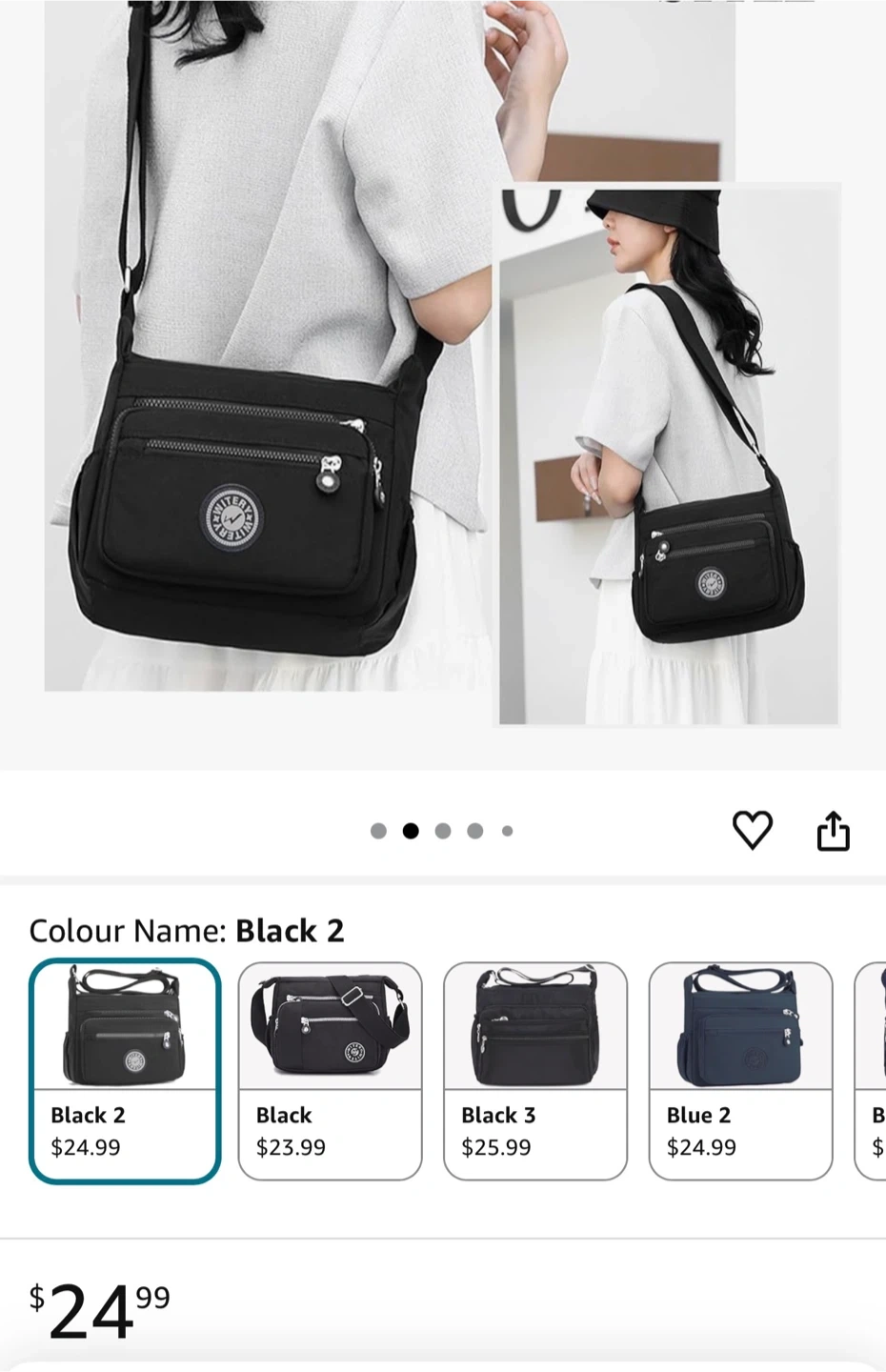The height and width of the screenshot is (1372, 886).
Task: Switch to the Blue 2 colour
Action: 740,1071
